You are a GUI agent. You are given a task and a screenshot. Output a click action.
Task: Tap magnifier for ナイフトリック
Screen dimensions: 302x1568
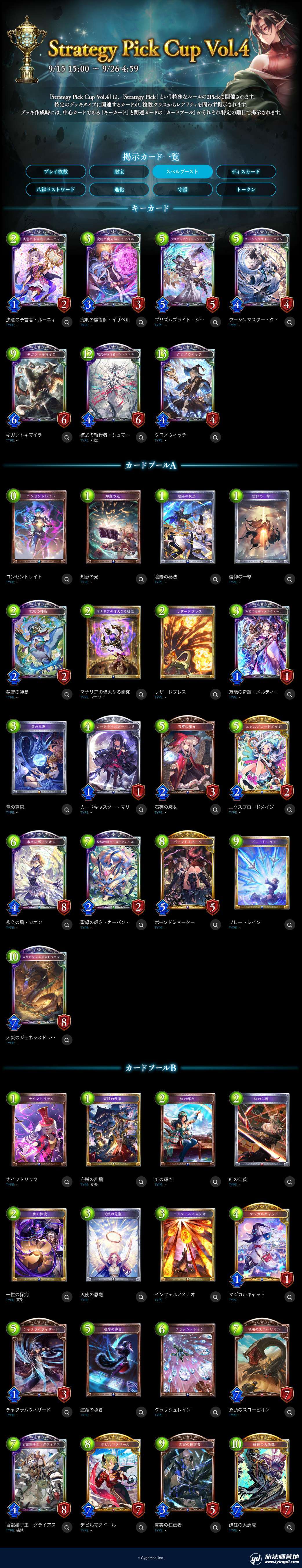click(x=67, y=1182)
